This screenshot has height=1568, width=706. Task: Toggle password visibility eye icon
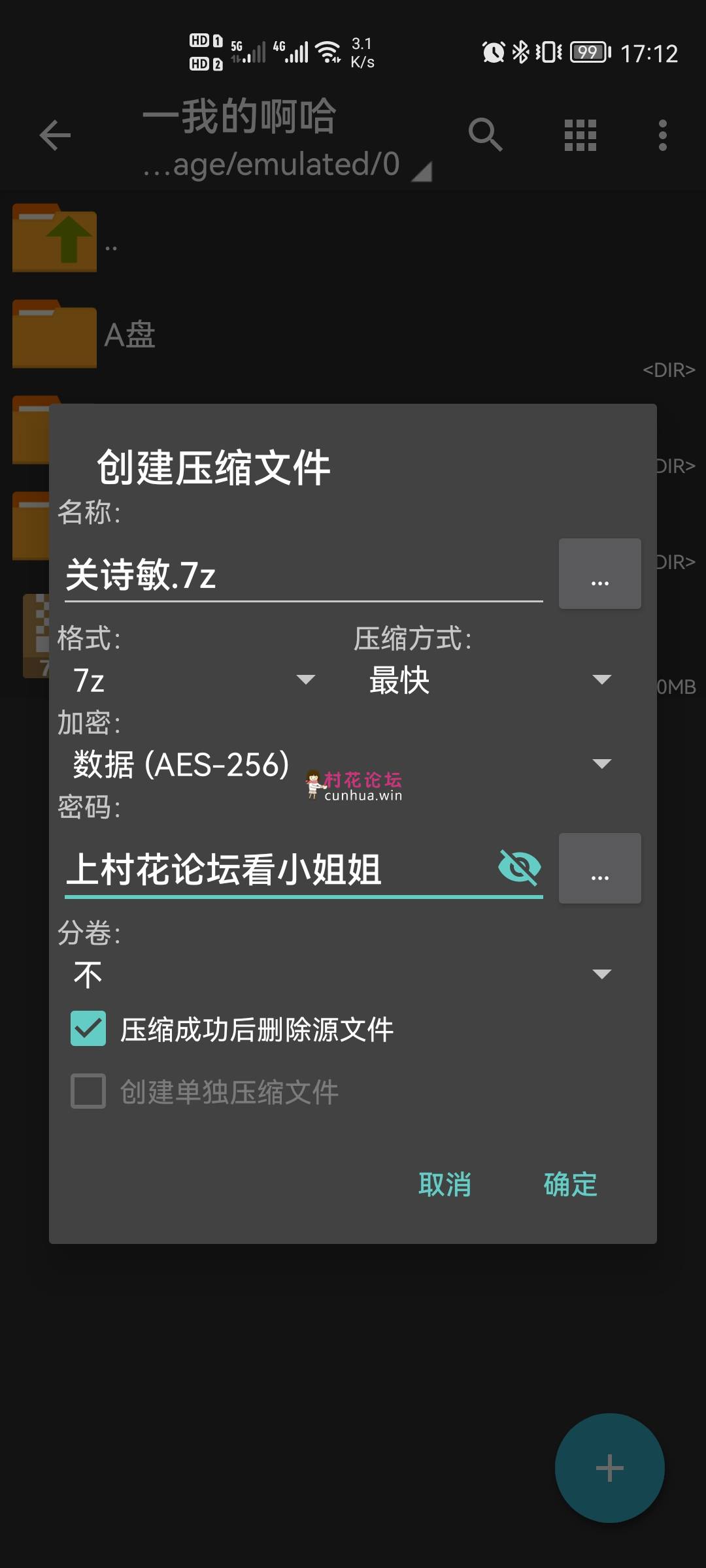click(x=519, y=868)
